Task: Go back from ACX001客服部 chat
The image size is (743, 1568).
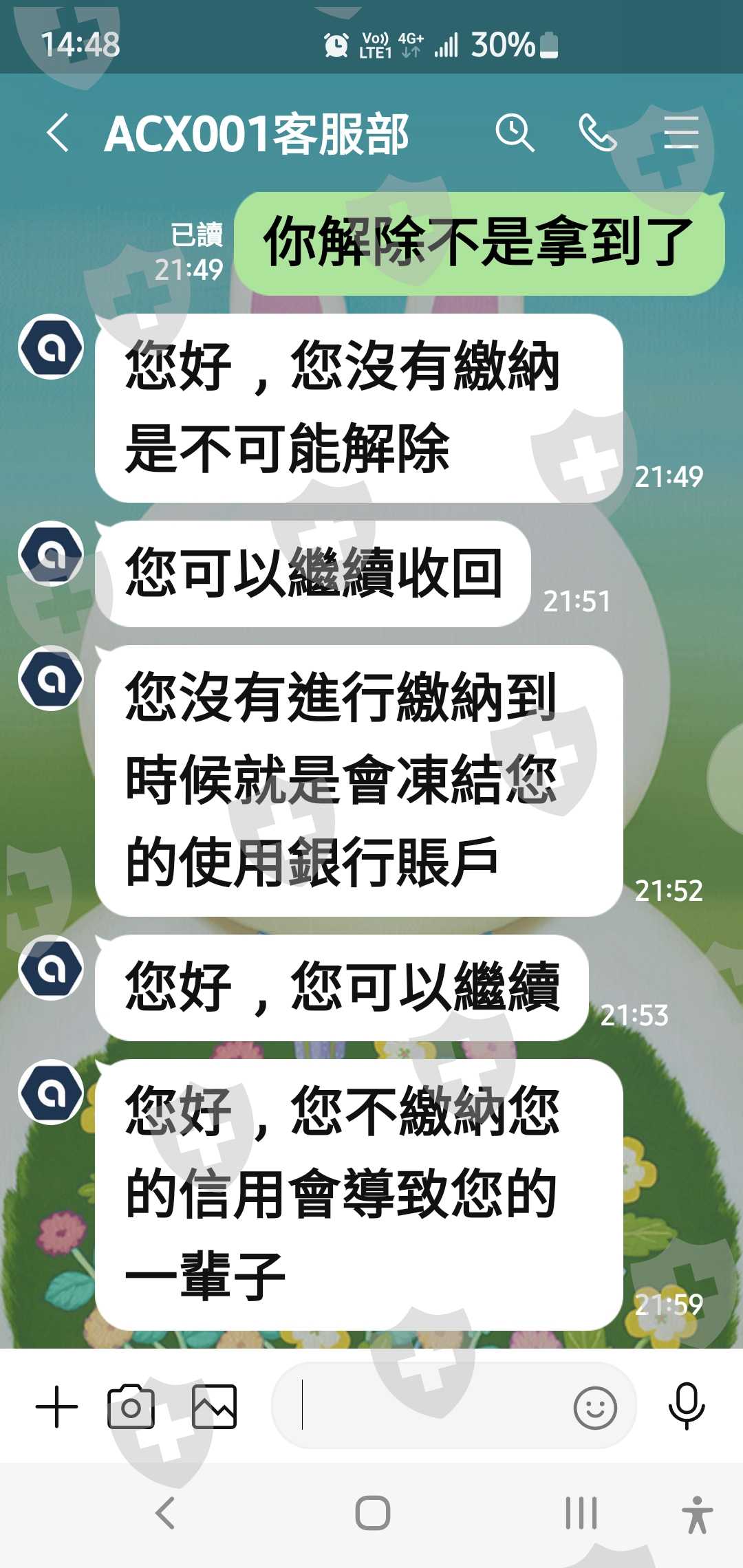Action: coord(58,133)
